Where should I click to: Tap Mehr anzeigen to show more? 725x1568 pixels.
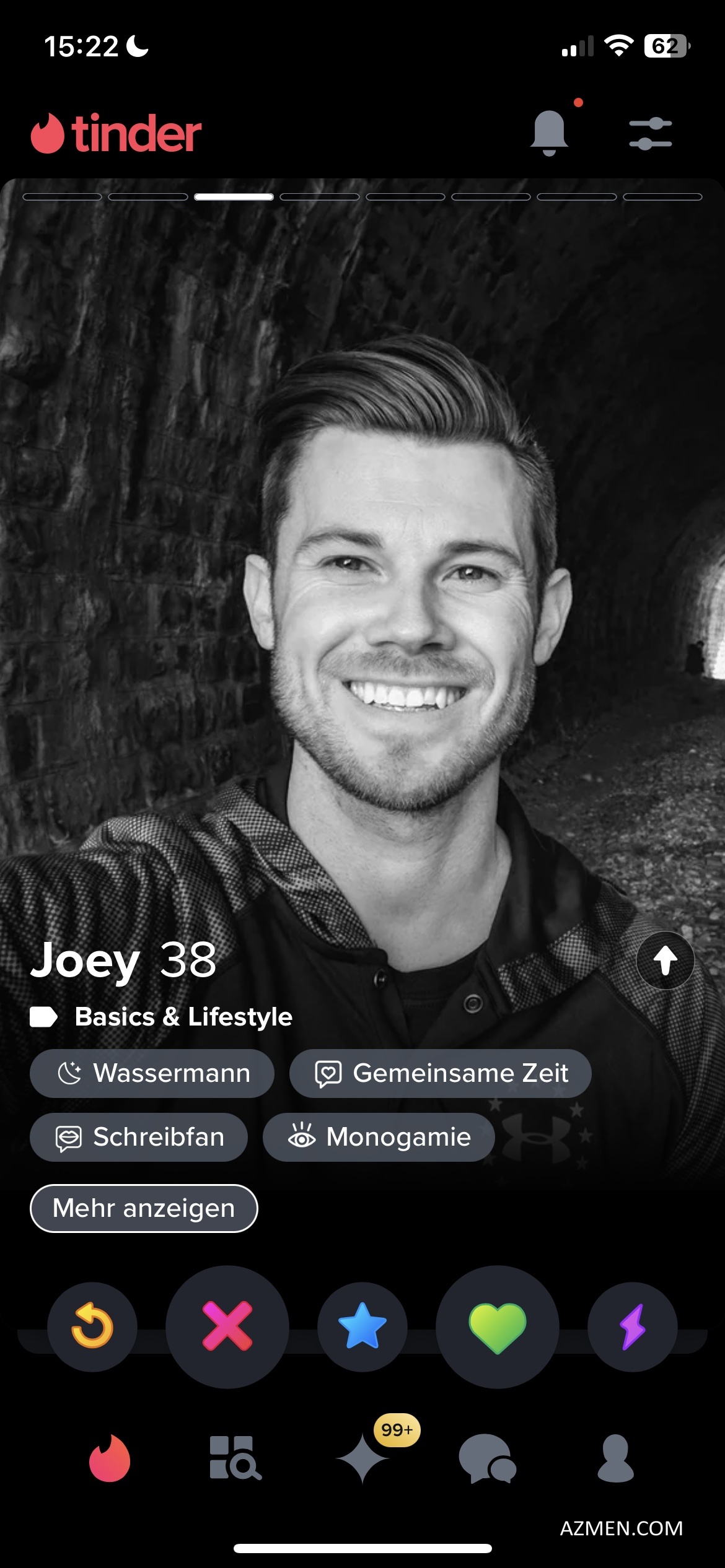(x=144, y=1208)
